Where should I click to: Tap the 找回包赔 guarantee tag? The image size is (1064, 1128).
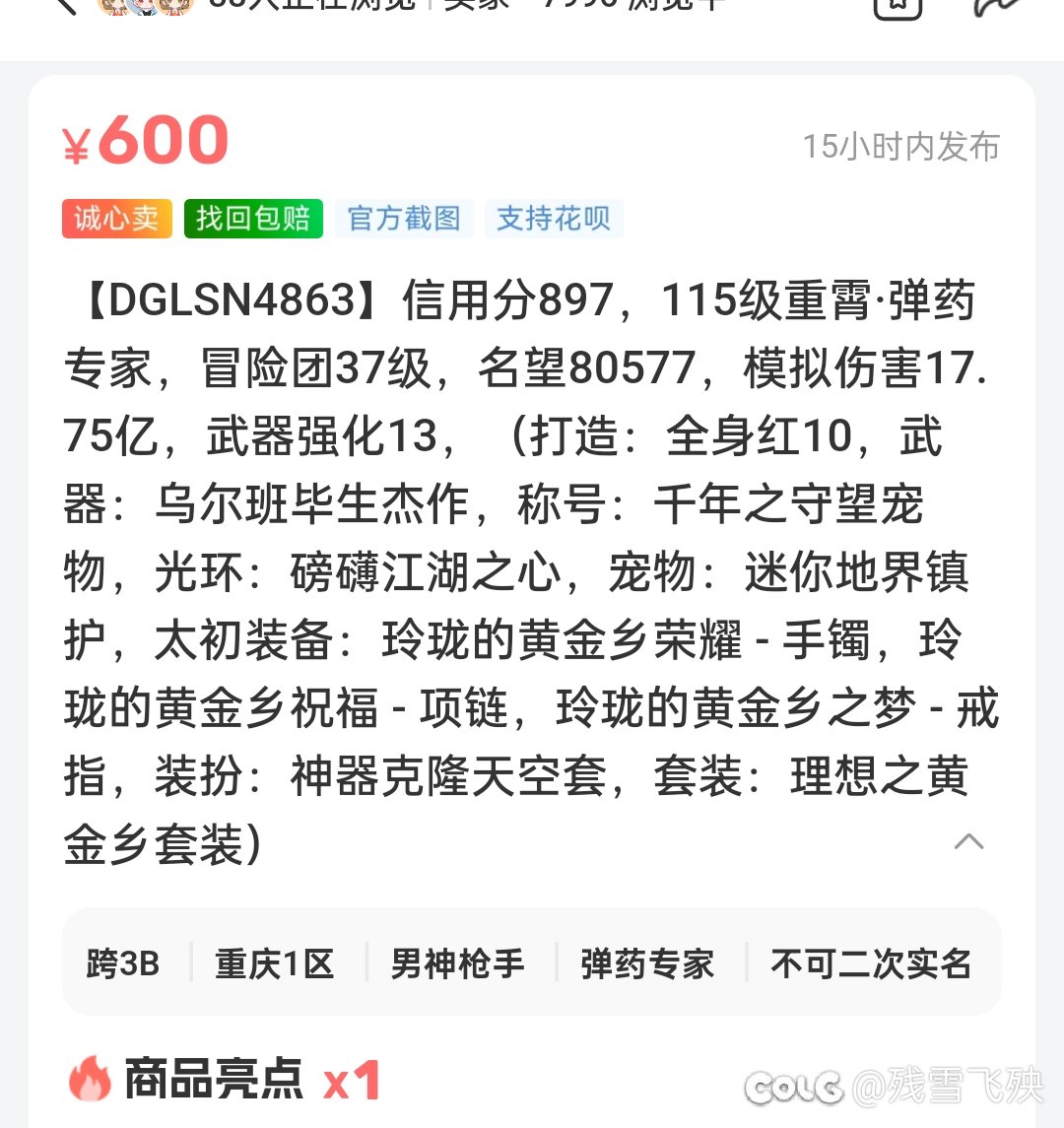[253, 218]
